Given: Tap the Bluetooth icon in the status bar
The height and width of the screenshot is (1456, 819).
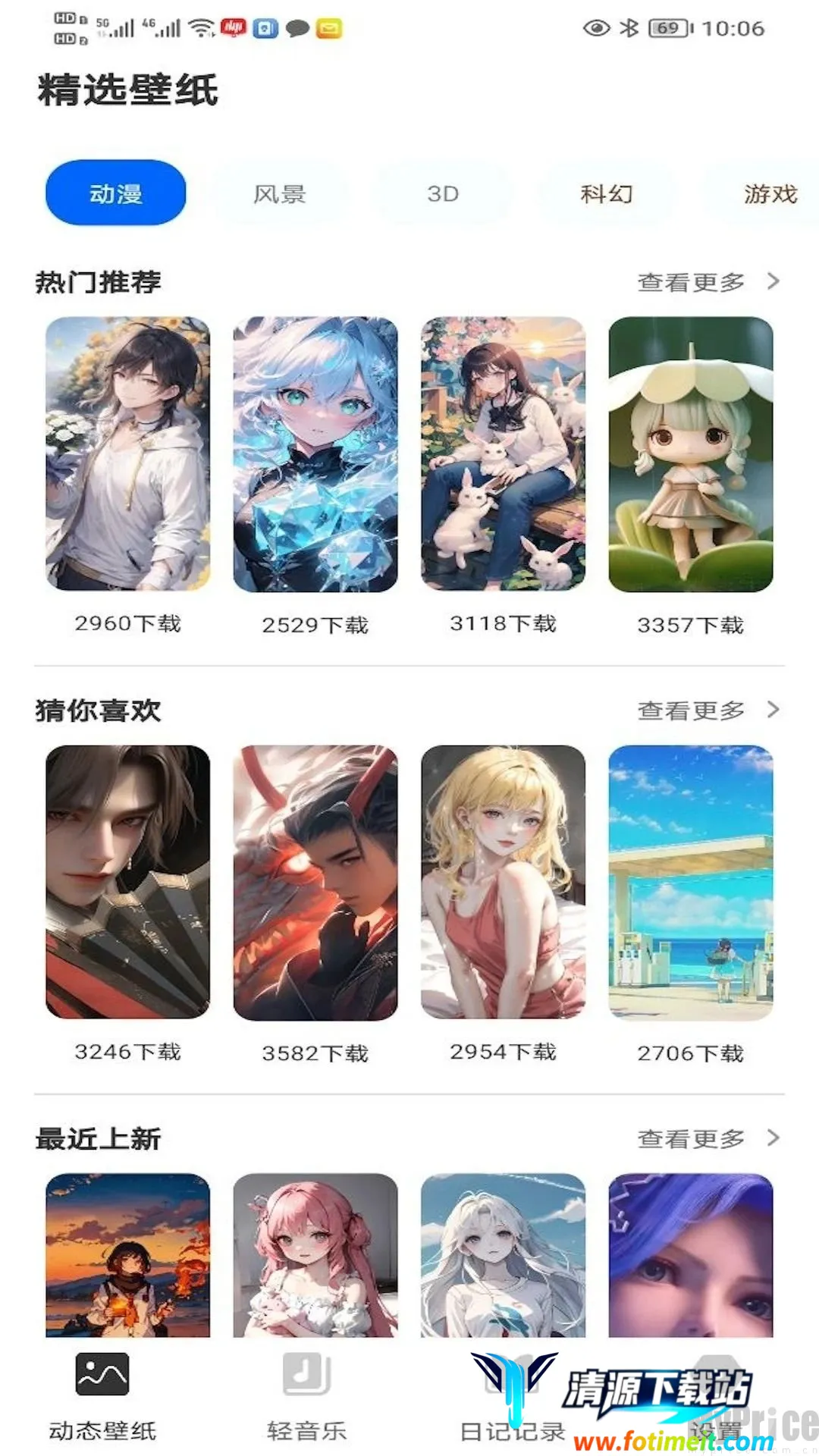Looking at the screenshot, I should tap(631, 29).
